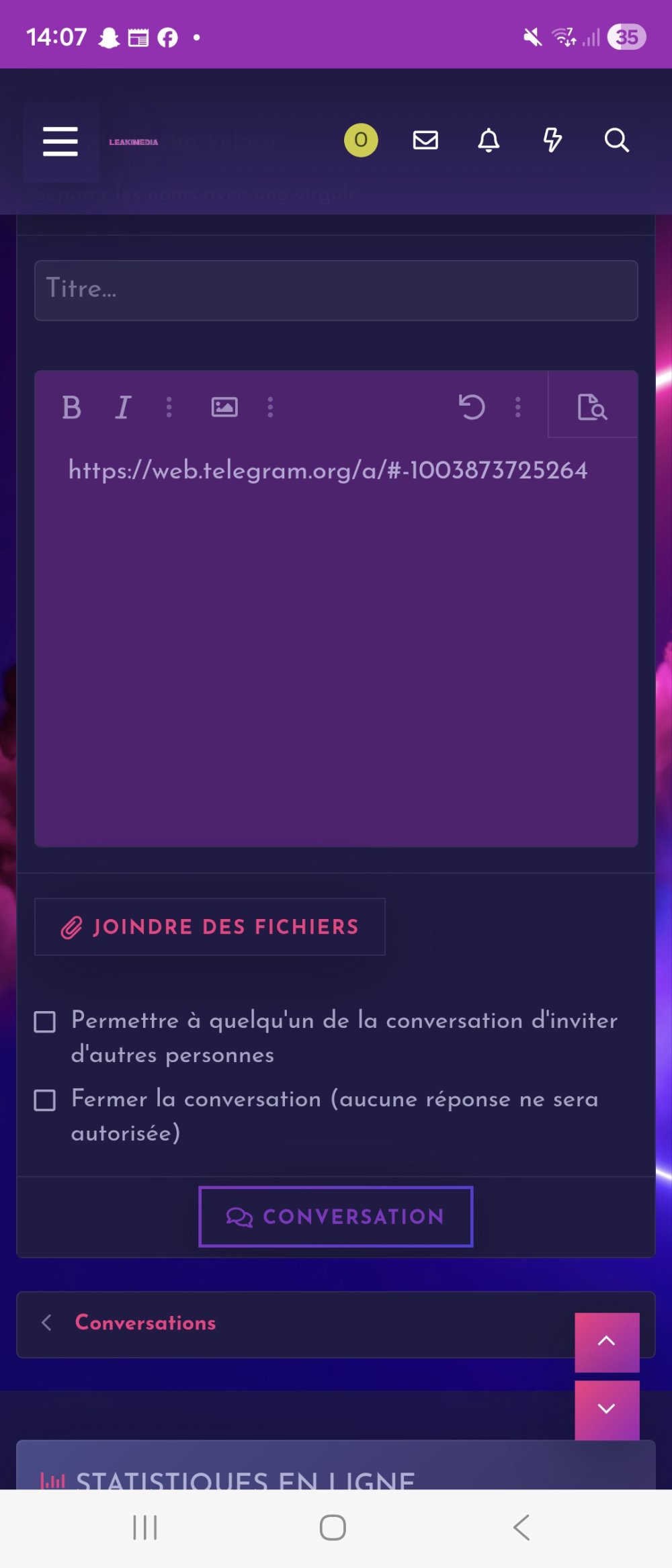Open the notifications bell
Image resolution: width=672 pixels, height=1568 pixels.
489,140
